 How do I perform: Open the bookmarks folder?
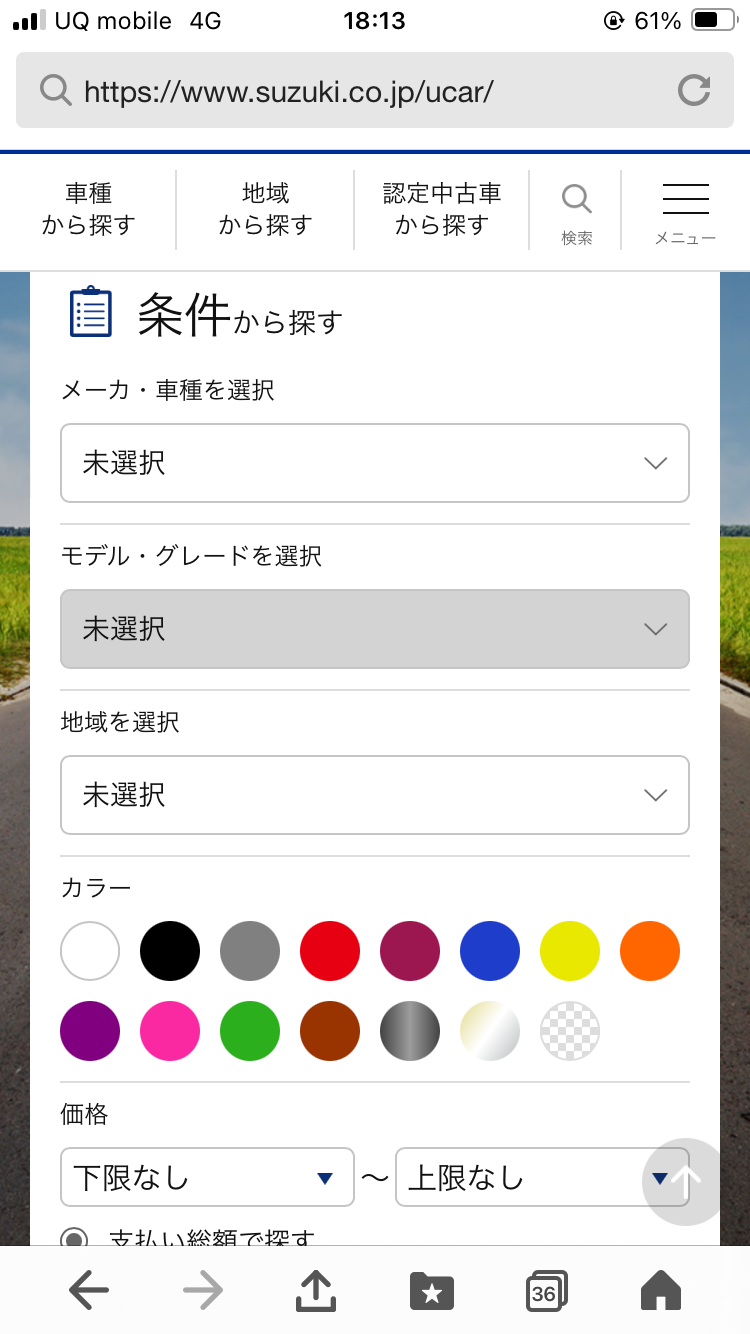click(432, 1291)
